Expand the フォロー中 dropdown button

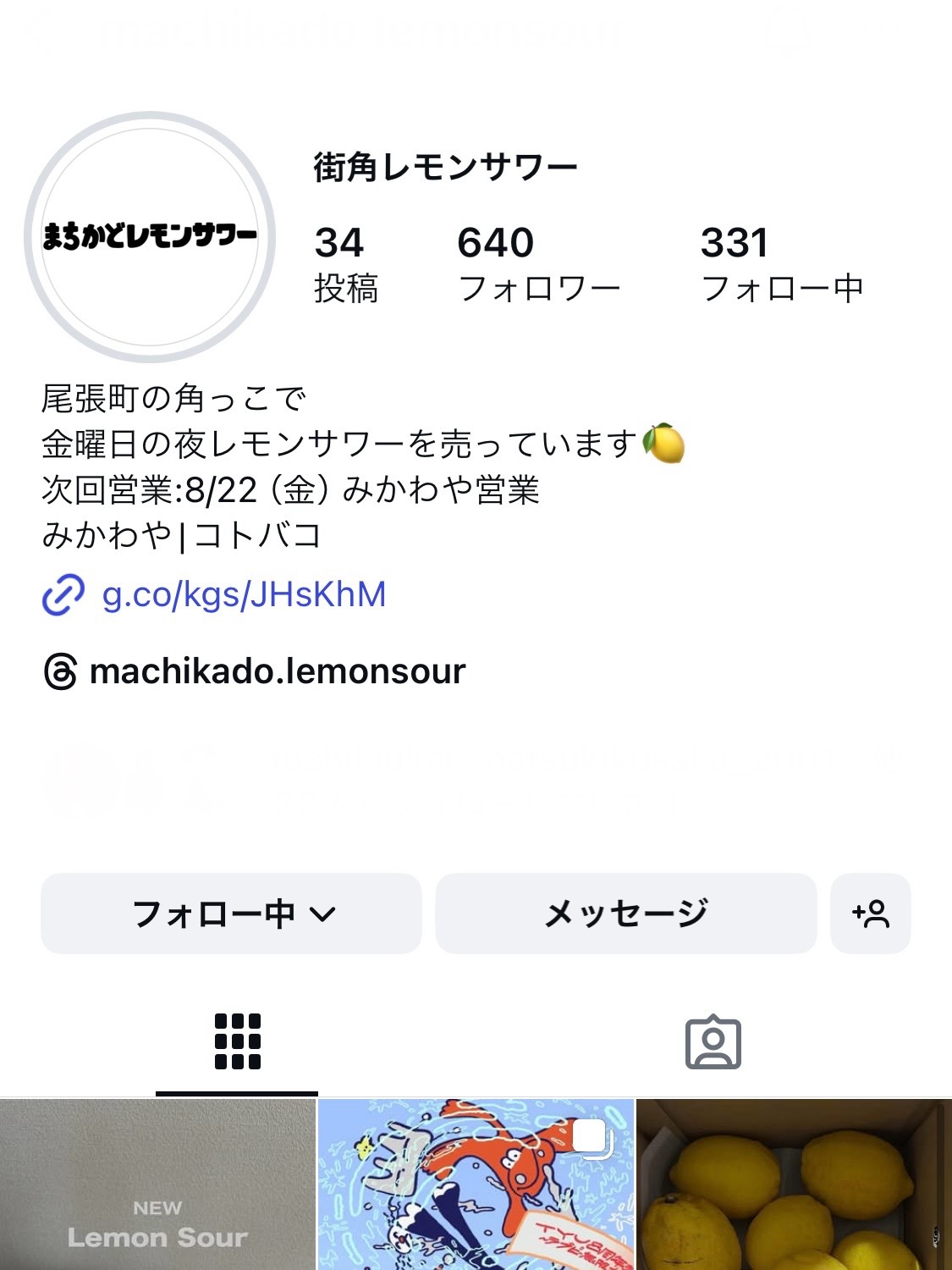[x=231, y=914]
